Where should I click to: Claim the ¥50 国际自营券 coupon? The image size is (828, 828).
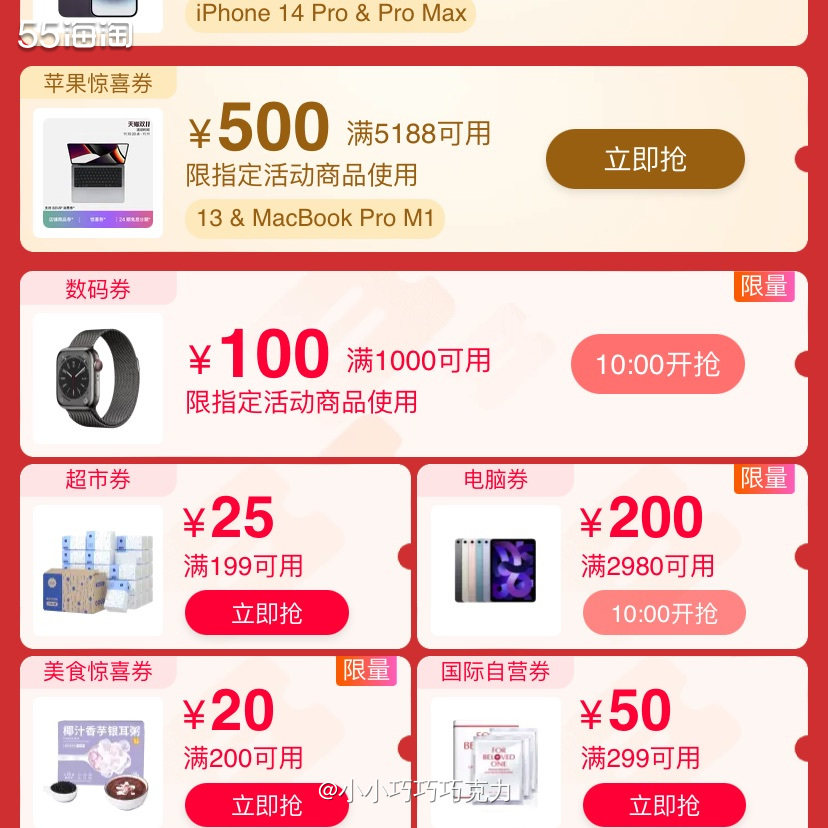click(x=664, y=805)
